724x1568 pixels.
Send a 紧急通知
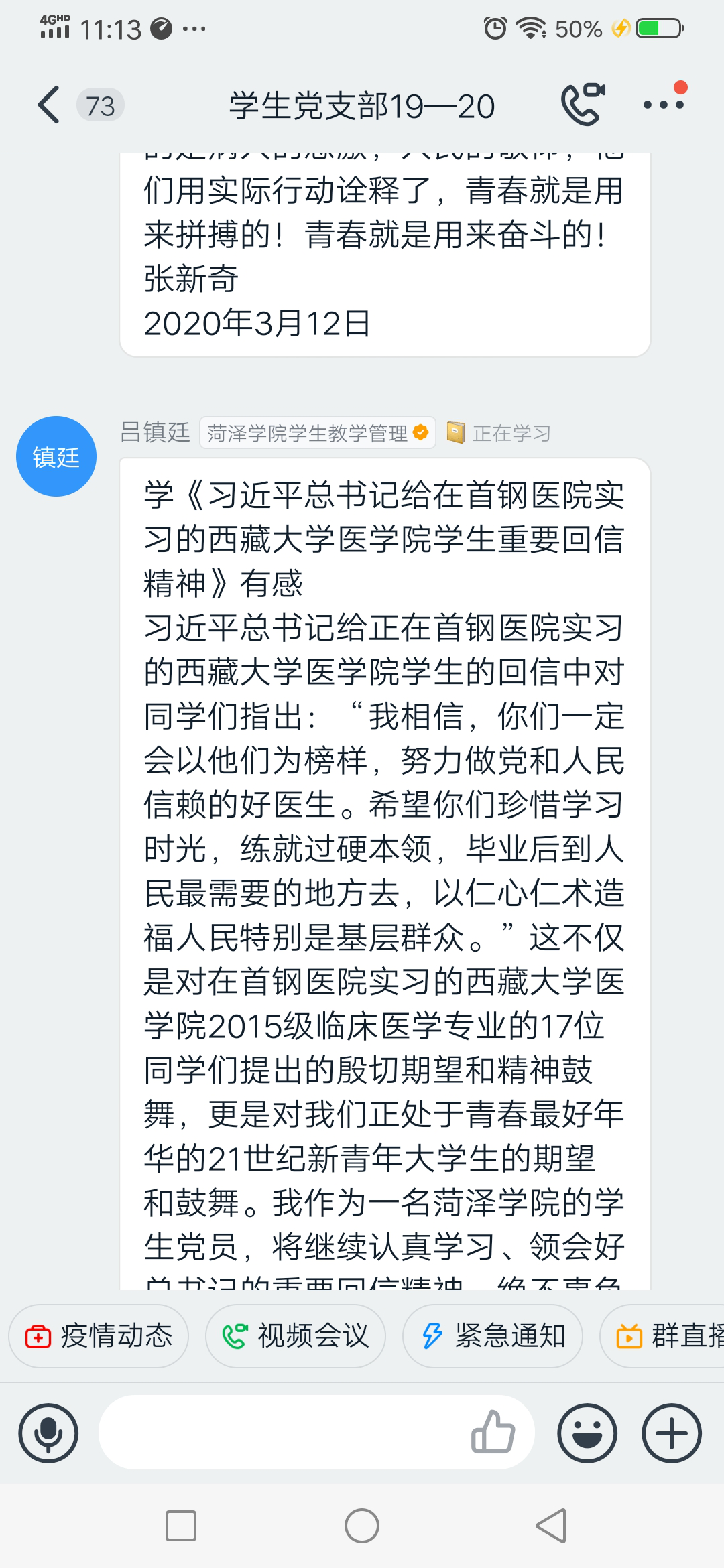point(493,1336)
